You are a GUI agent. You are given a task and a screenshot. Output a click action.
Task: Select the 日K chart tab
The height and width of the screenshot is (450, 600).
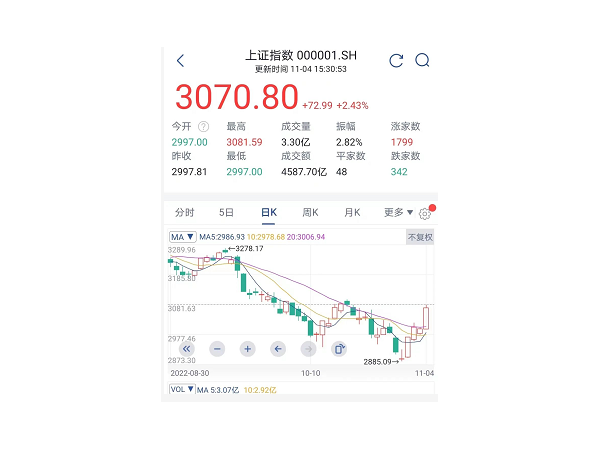click(x=268, y=212)
